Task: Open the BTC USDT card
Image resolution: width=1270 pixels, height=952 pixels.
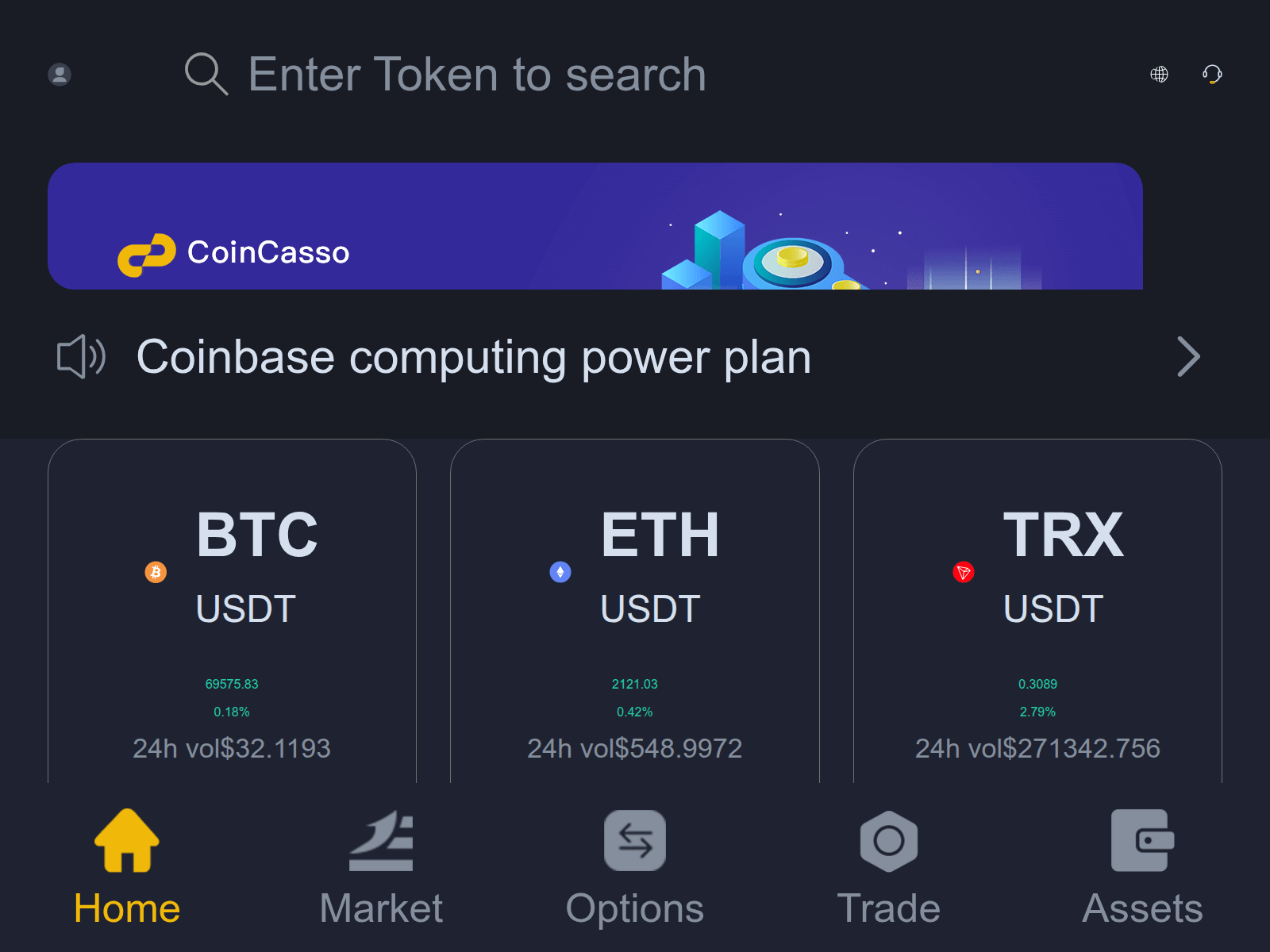Action: tap(232, 611)
